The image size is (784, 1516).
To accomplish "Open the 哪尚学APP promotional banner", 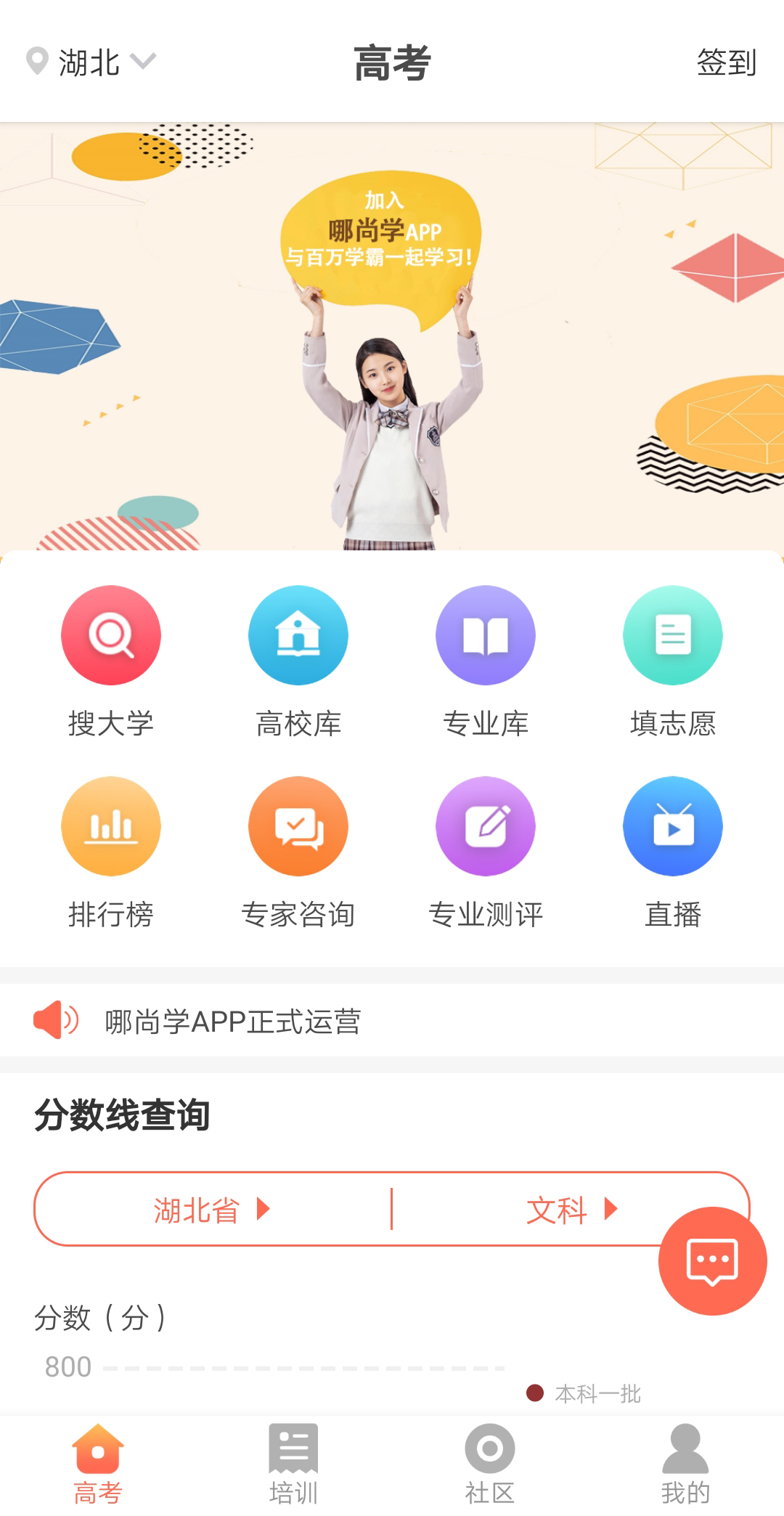I will tap(392, 335).
